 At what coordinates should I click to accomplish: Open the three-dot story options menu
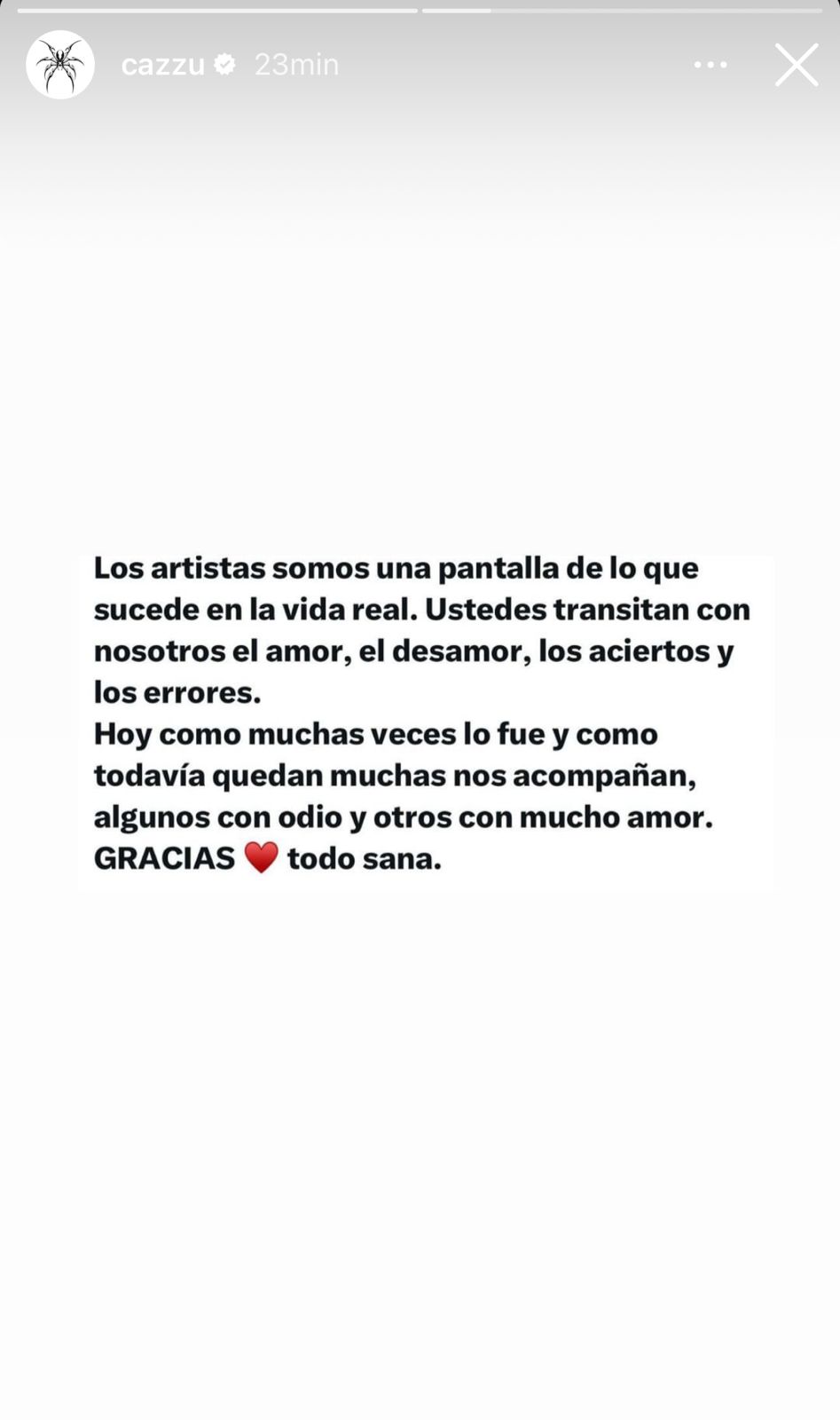[710, 65]
